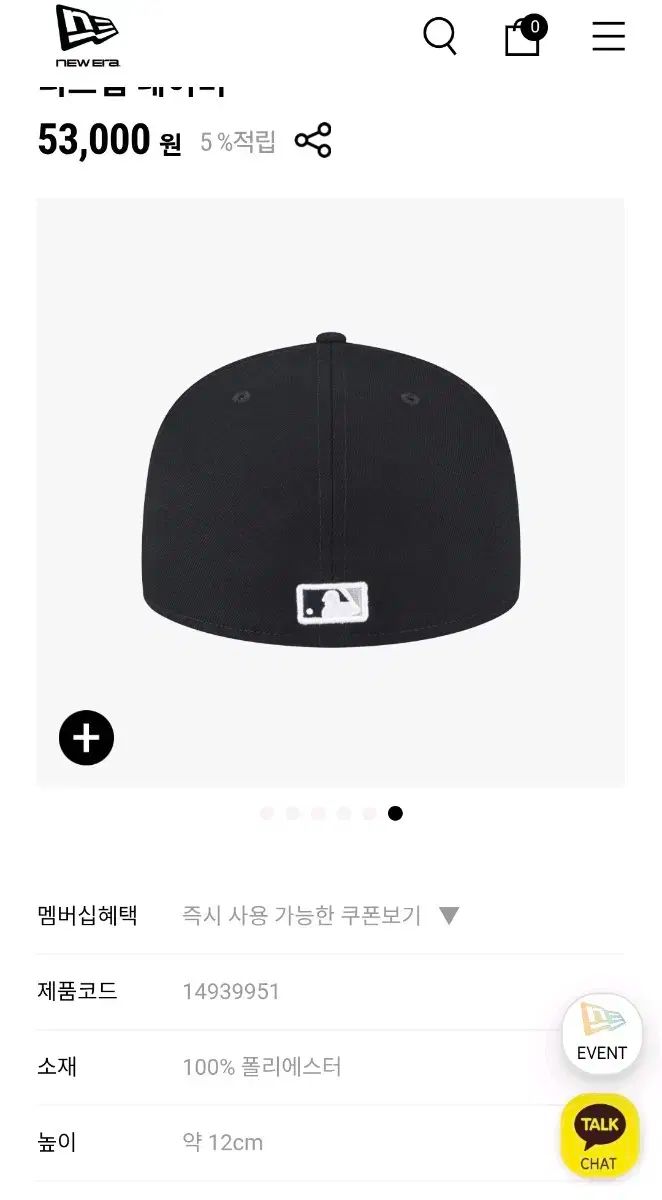
Task: Enlarge the product image with plus button
Action: tap(86, 738)
